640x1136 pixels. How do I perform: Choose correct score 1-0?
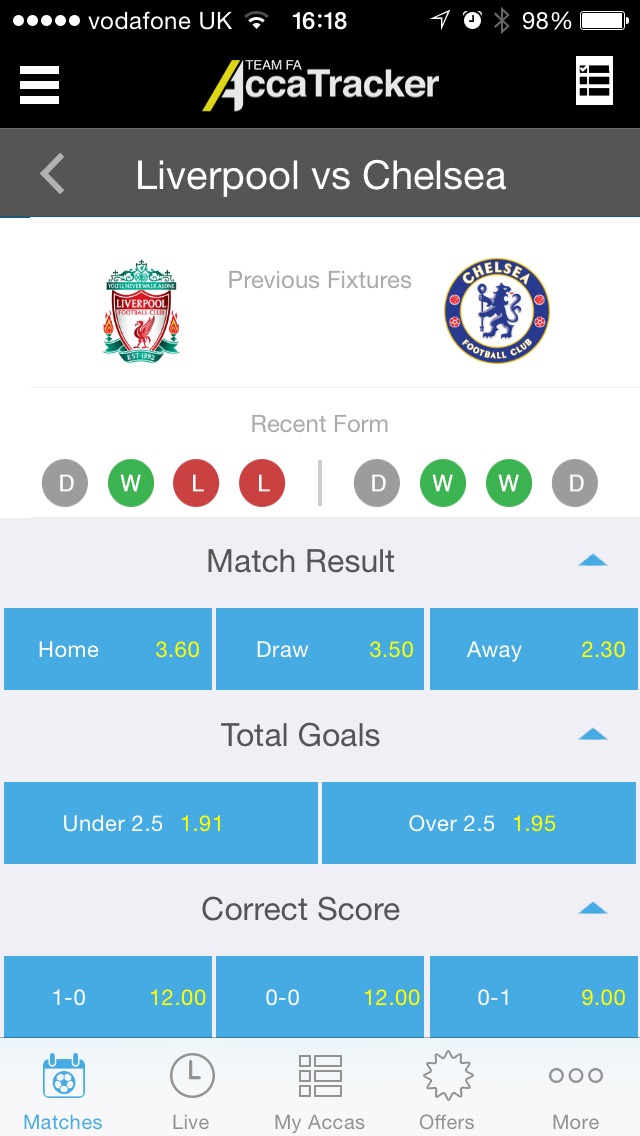pyautogui.click(x=108, y=997)
